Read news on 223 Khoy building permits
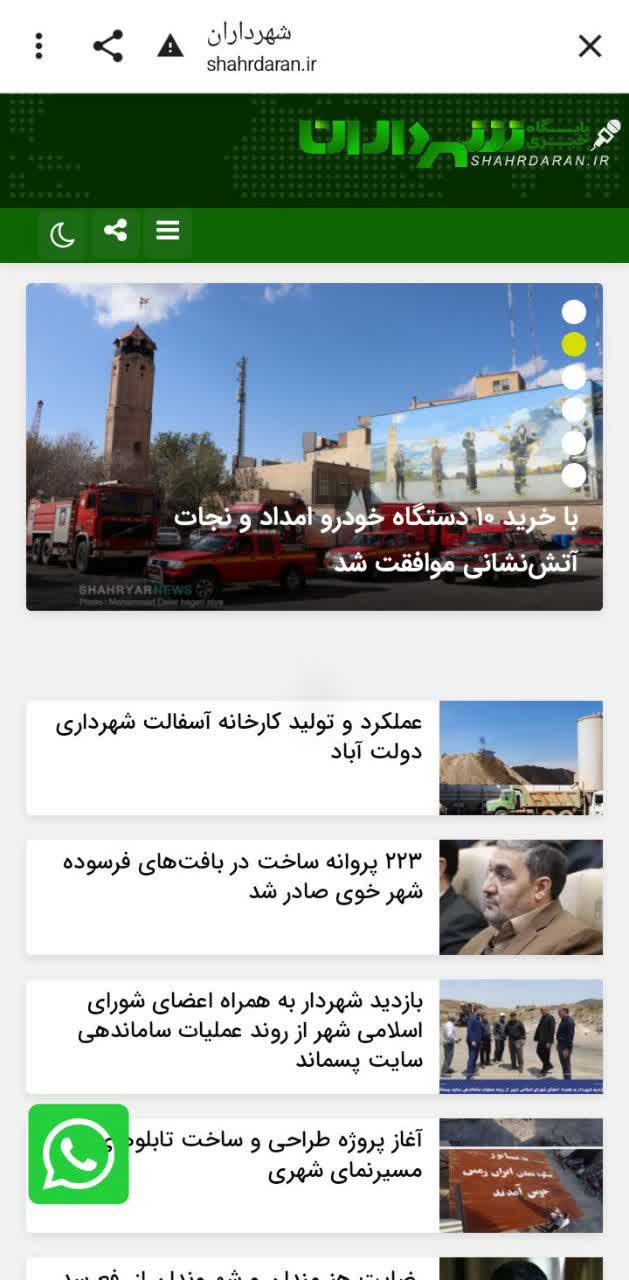The height and width of the screenshot is (1280, 629). 238,876
